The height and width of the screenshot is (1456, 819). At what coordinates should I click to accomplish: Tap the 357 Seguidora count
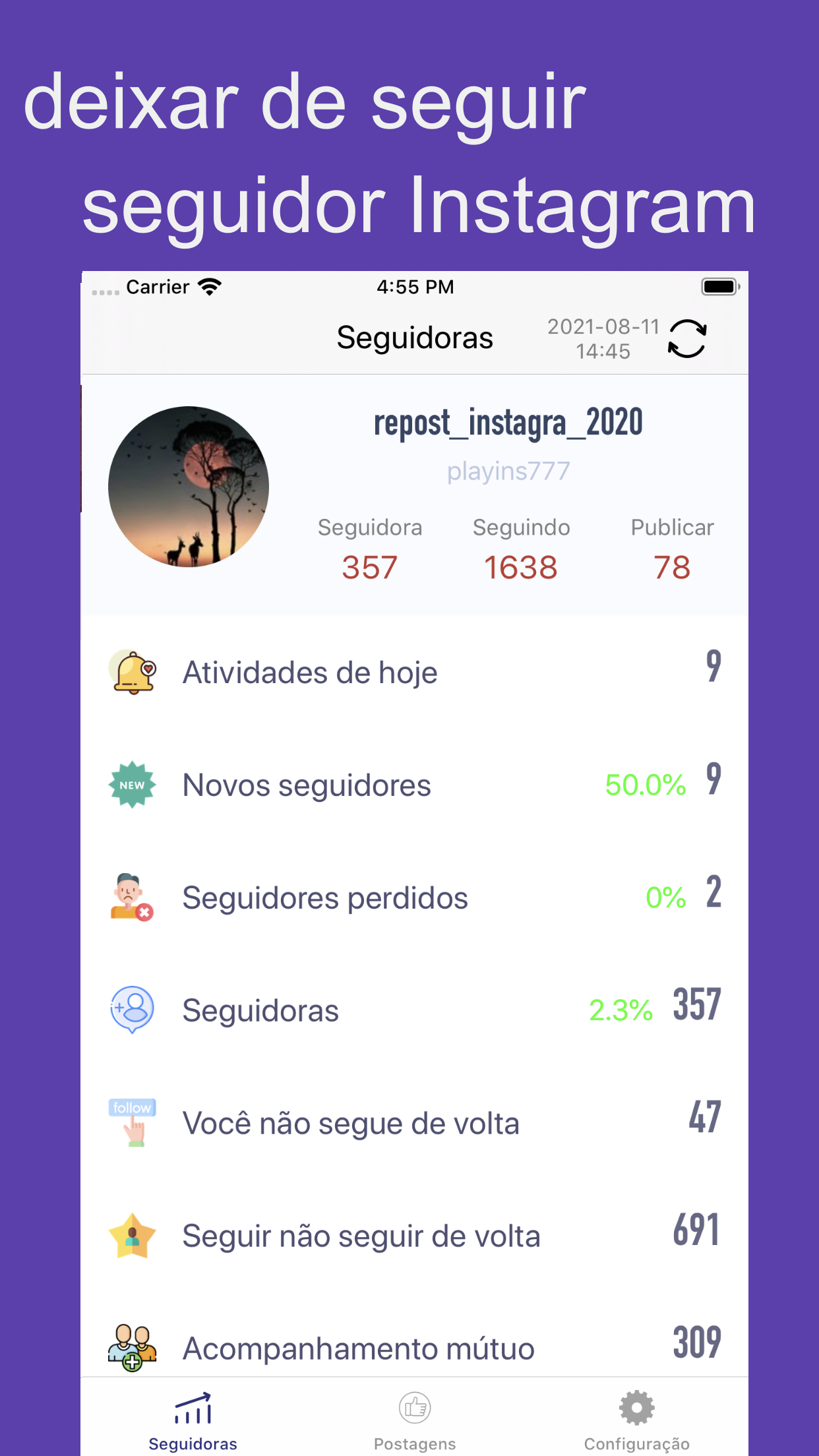point(369,566)
